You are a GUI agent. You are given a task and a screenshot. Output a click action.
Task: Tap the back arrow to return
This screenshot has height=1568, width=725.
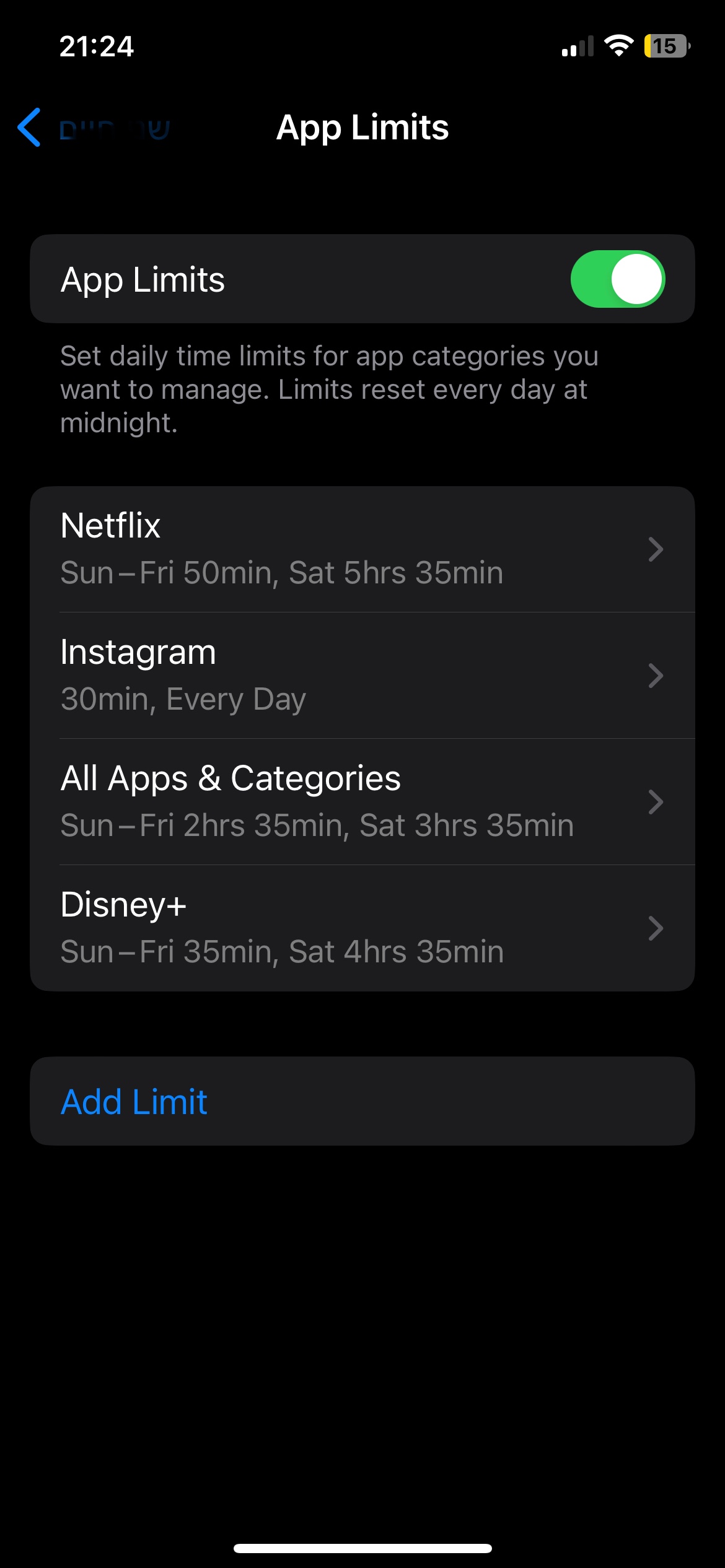29,128
